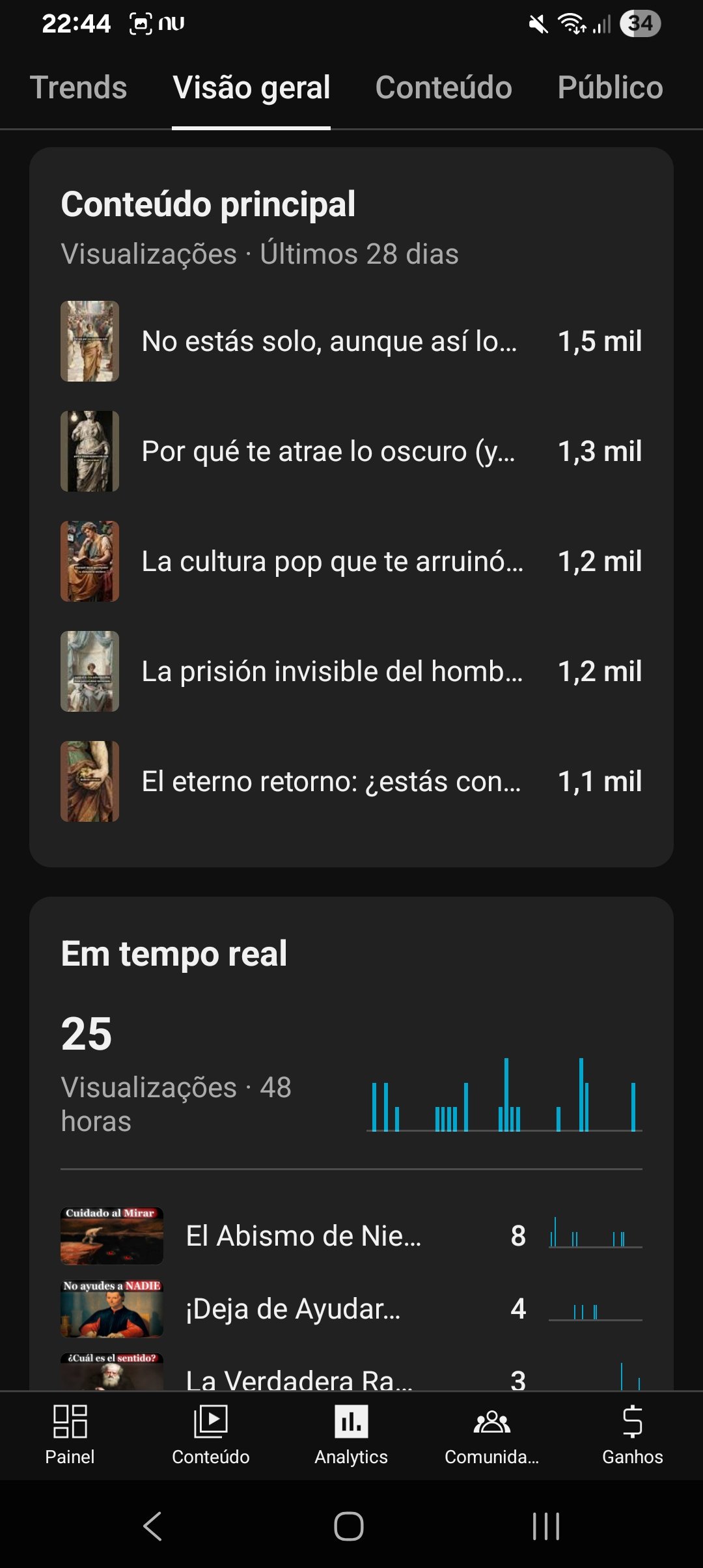Open realtime video 'El Abismo de Nie...'
Viewport: 703px width, 1568px height.
click(x=303, y=1236)
